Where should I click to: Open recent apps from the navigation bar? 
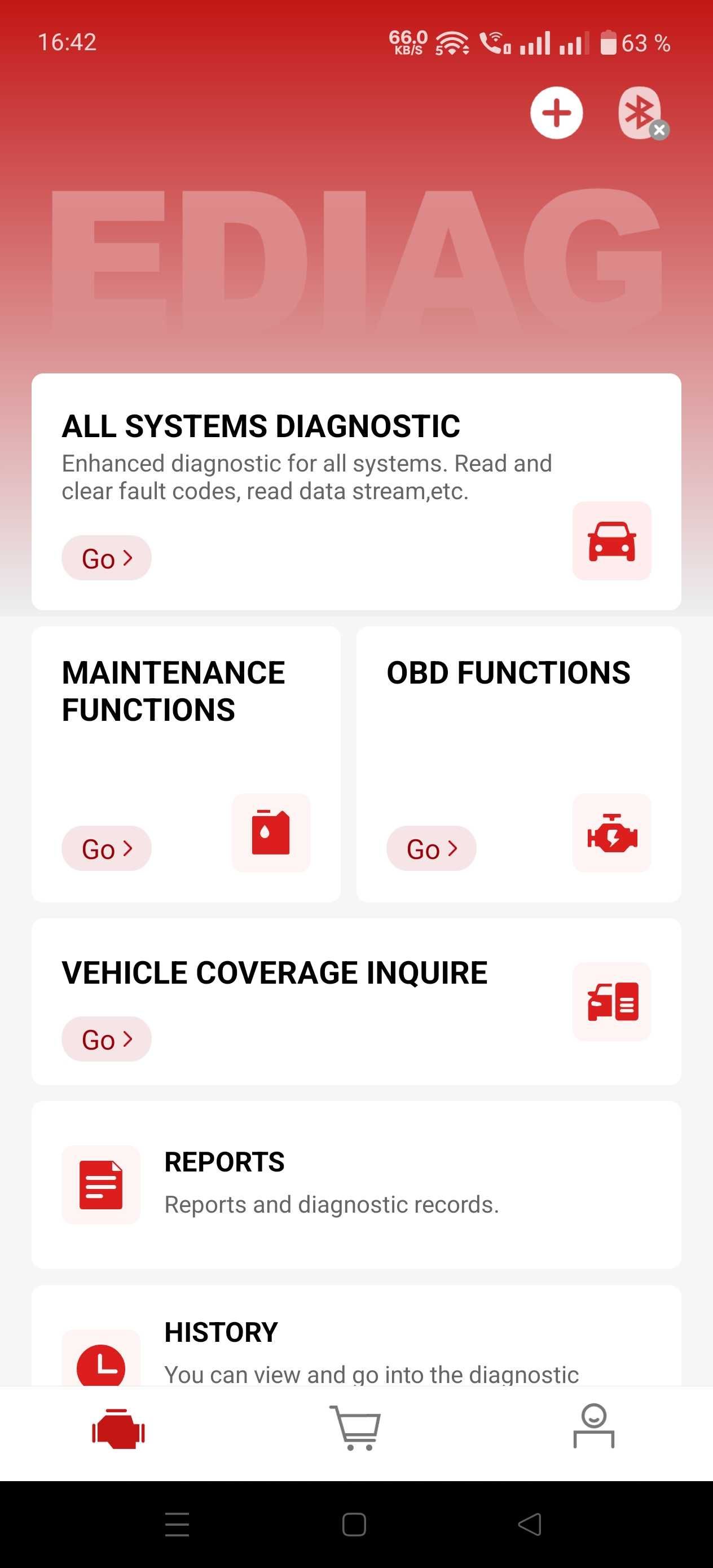tap(177, 1524)
